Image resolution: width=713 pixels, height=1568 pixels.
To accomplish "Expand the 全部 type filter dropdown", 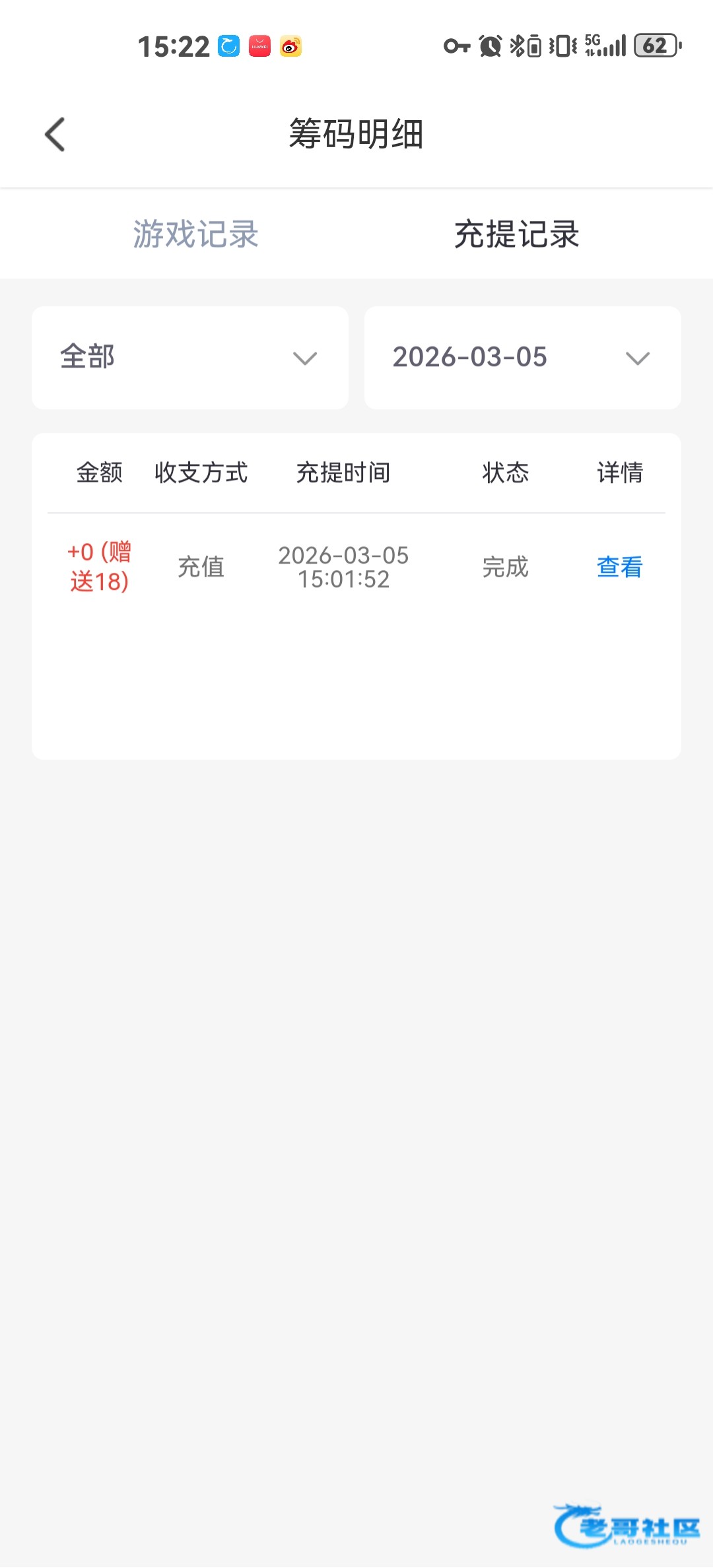I will click(x=190, y=358).
